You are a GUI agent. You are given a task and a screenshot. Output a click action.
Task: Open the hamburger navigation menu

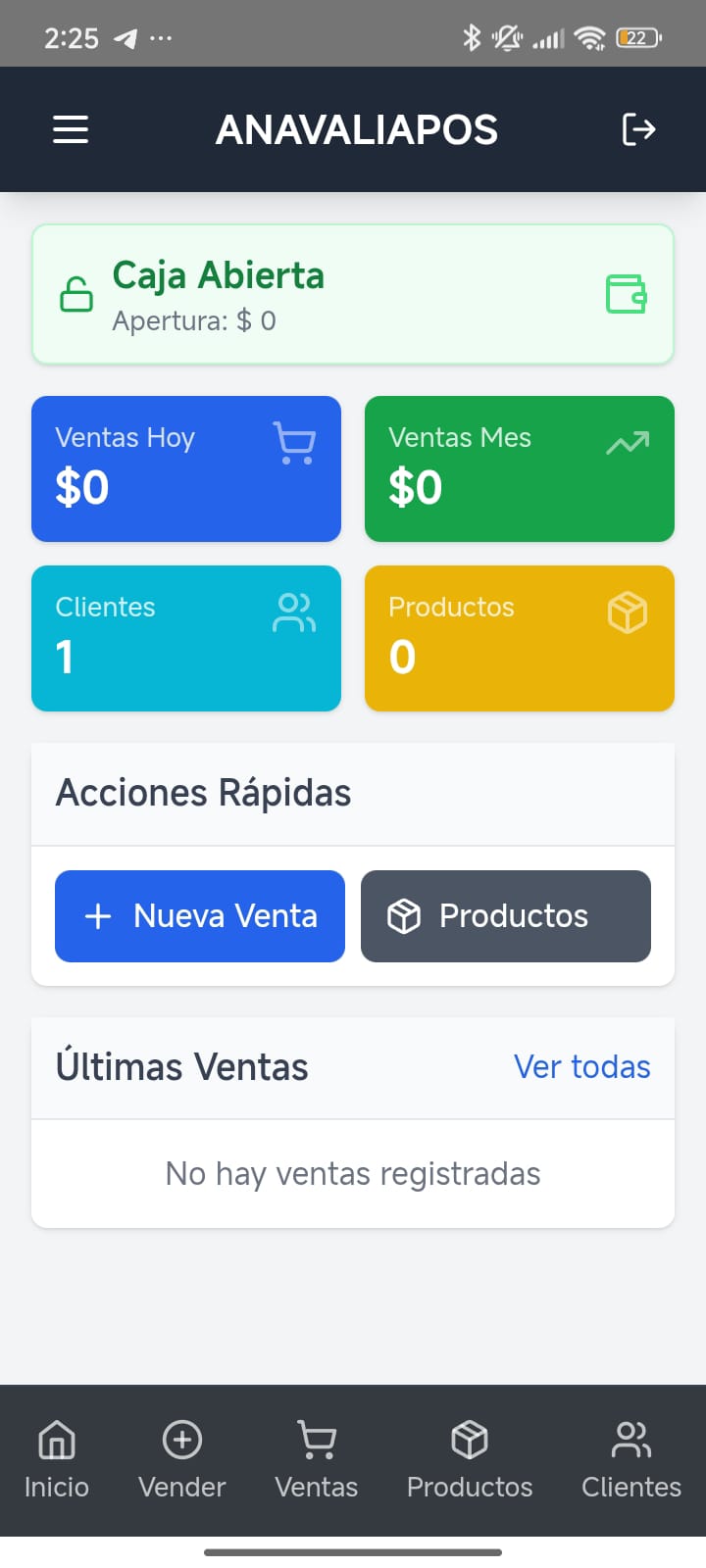point(70,128)
